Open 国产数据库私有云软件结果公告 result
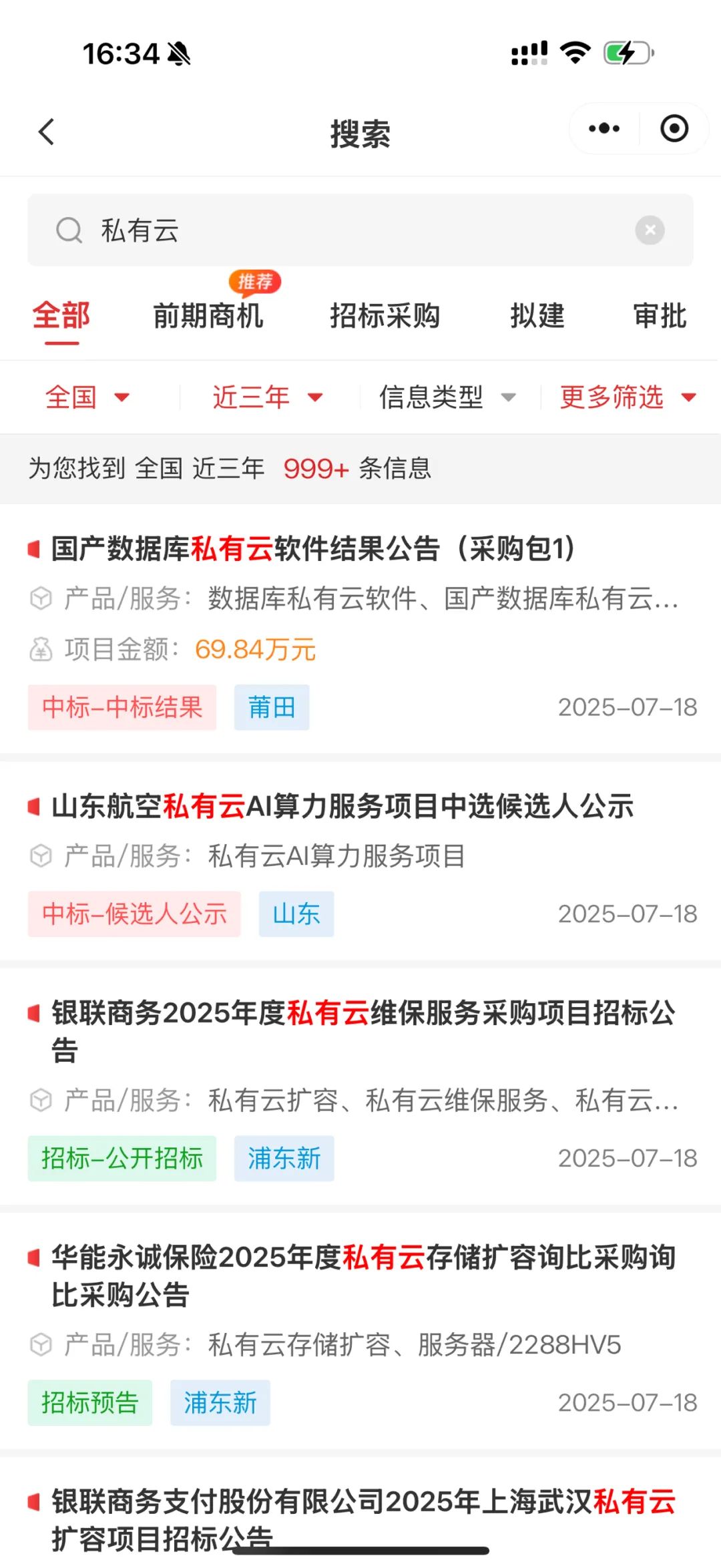The image size is (721, 1568). [360, 629]
